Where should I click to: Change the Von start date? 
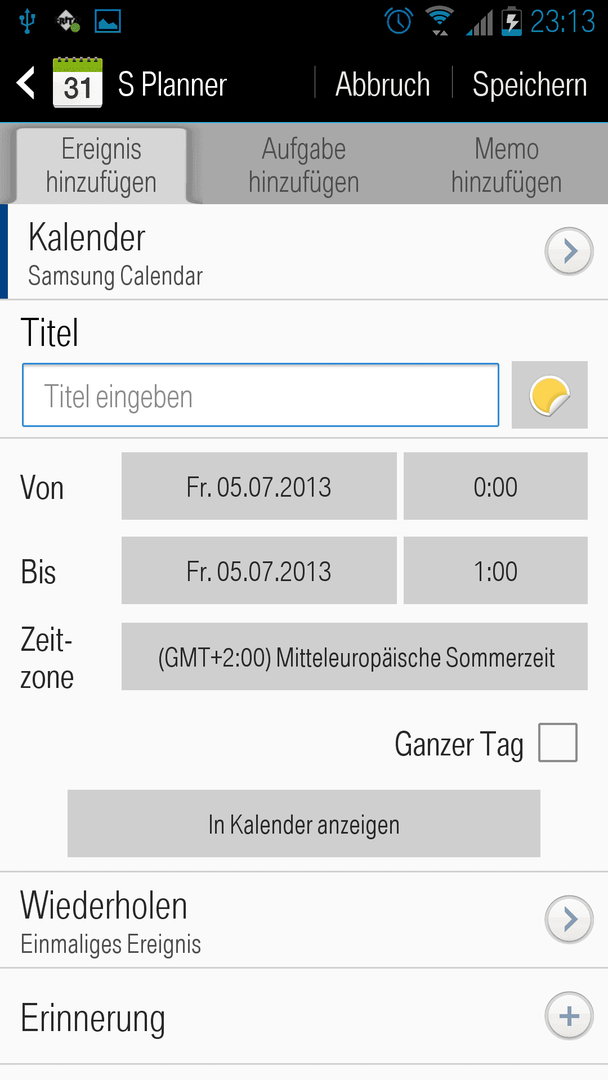click(259, 486)
